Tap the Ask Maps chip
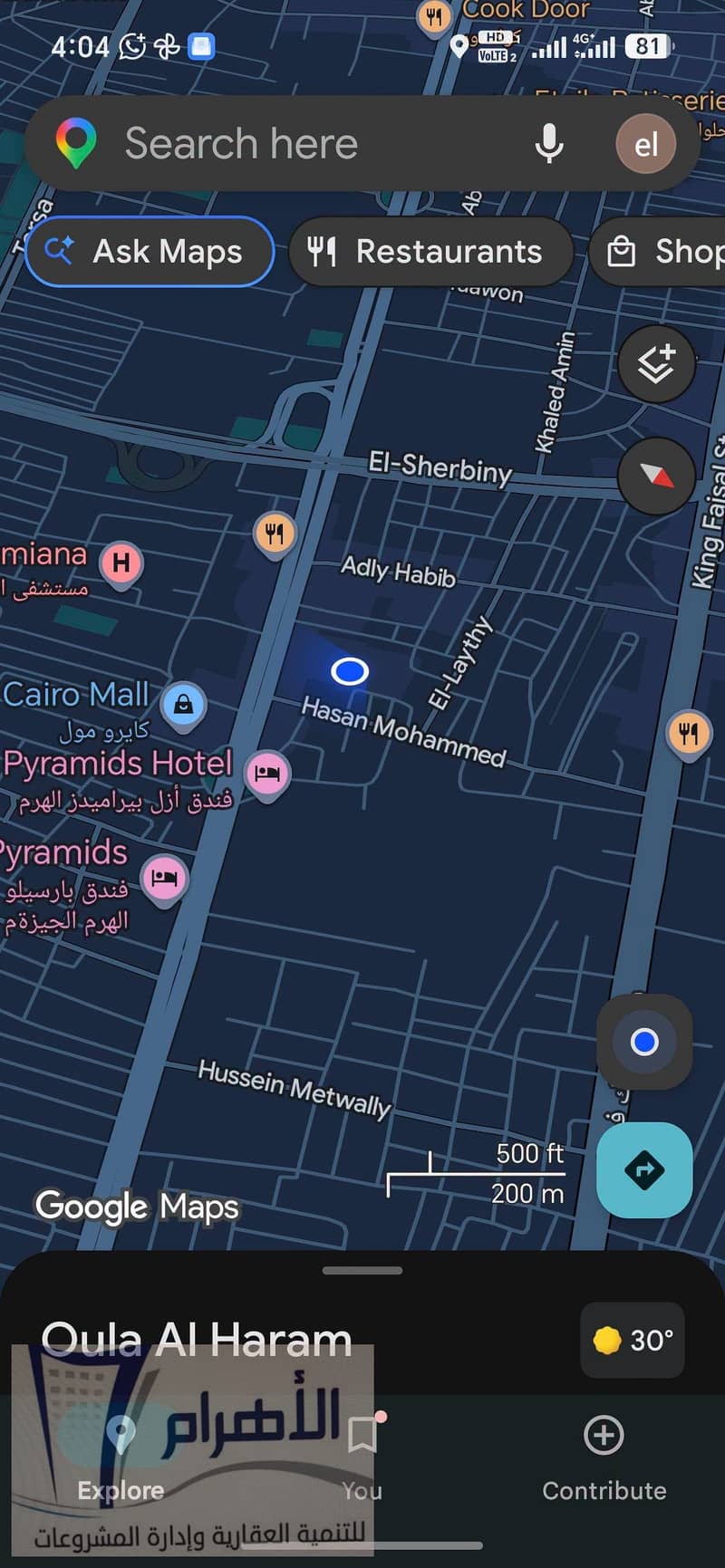Screen dimensions: 725x1568 [x=150, y=251]
